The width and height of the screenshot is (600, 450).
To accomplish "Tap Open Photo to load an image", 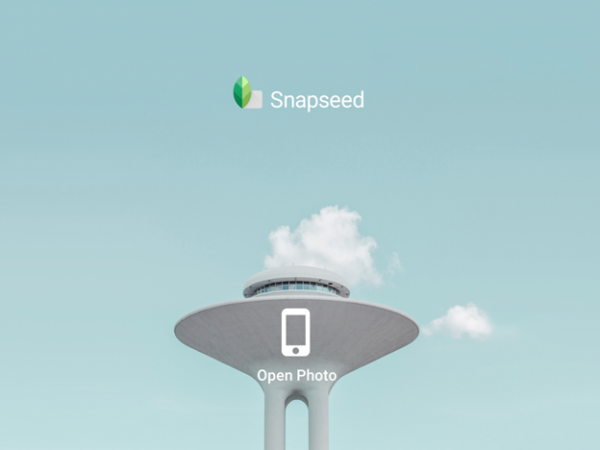I will (296, 345).
